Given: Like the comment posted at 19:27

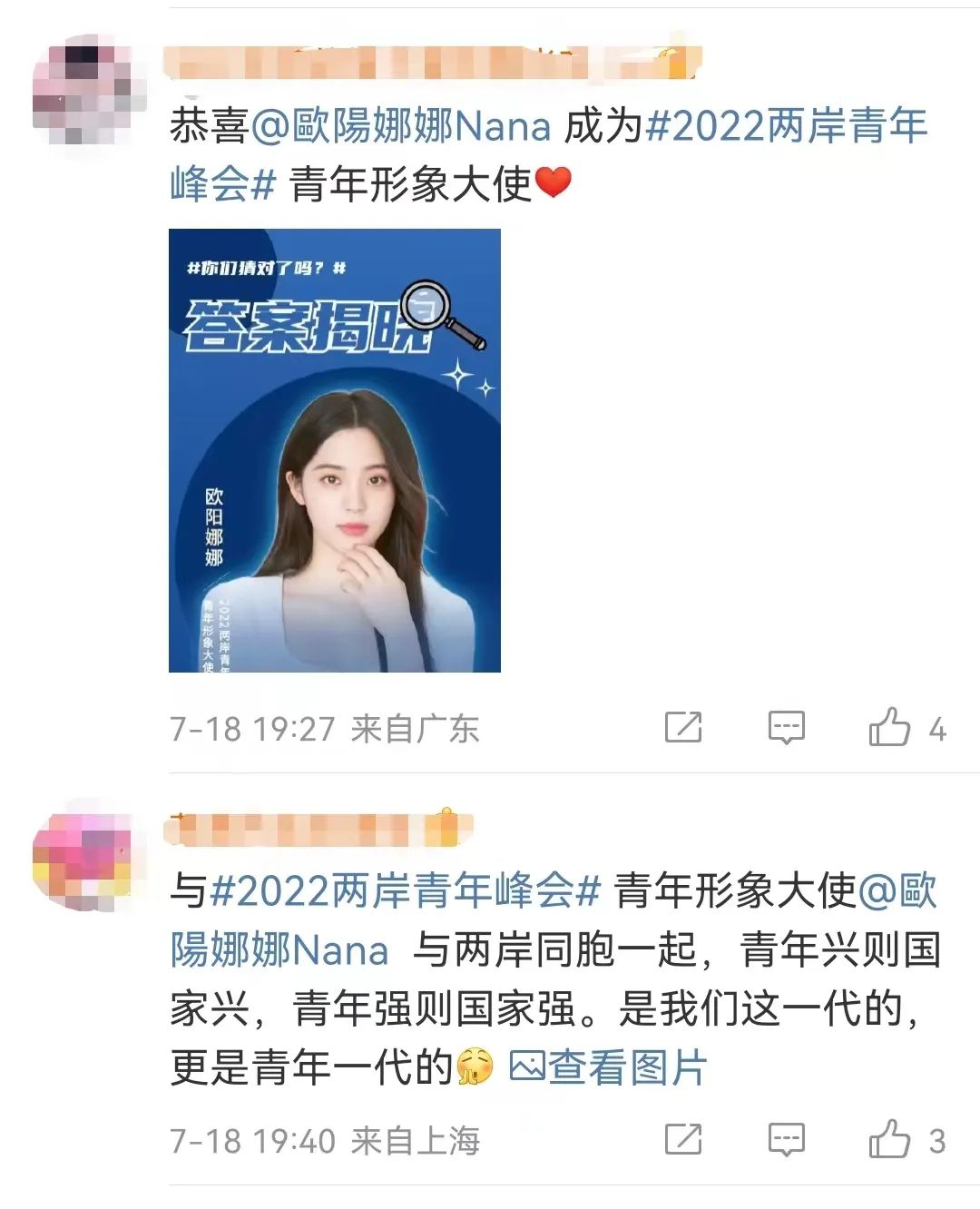Looking at the screenshot, I should pyautogui.click(x=890, y=727).
